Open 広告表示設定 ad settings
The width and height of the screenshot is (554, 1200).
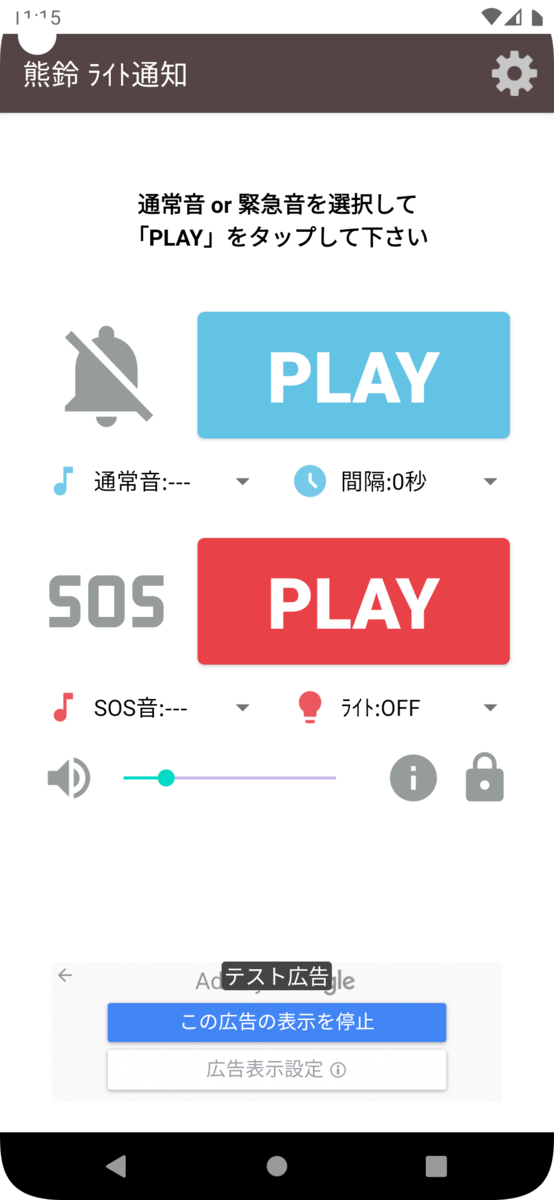(277, 1069)
